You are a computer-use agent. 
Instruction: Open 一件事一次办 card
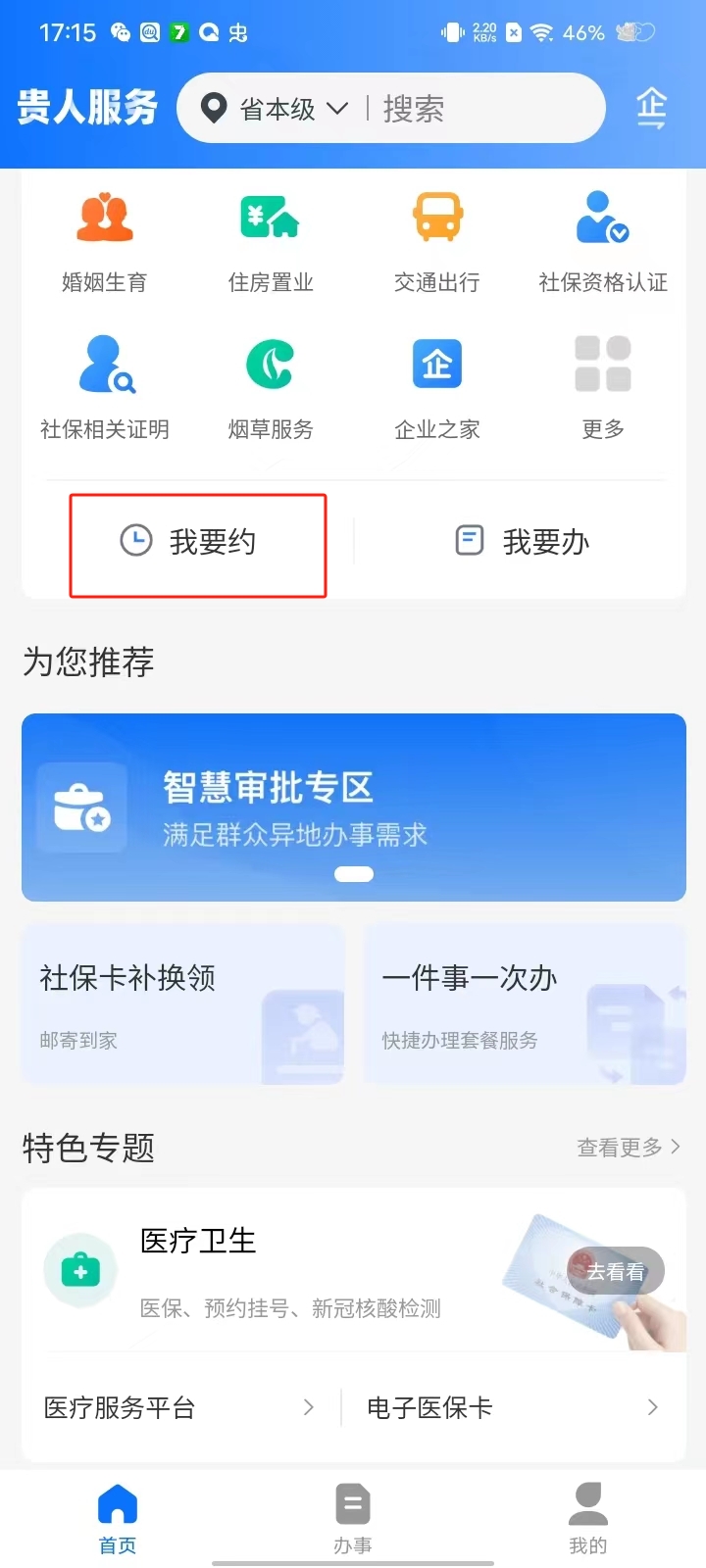point(524,1004)
